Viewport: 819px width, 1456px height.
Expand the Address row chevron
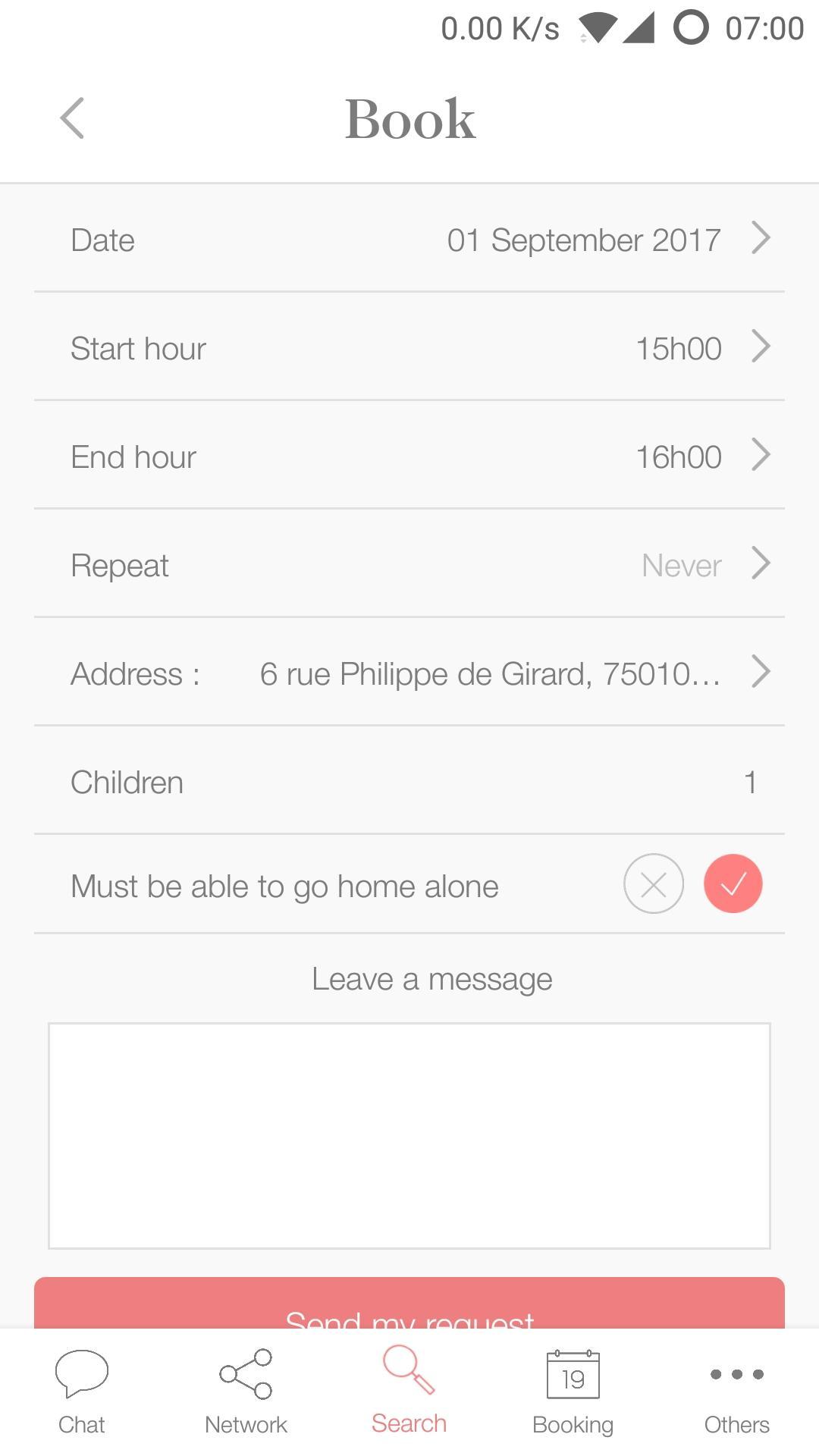click(x=761, y=672)
